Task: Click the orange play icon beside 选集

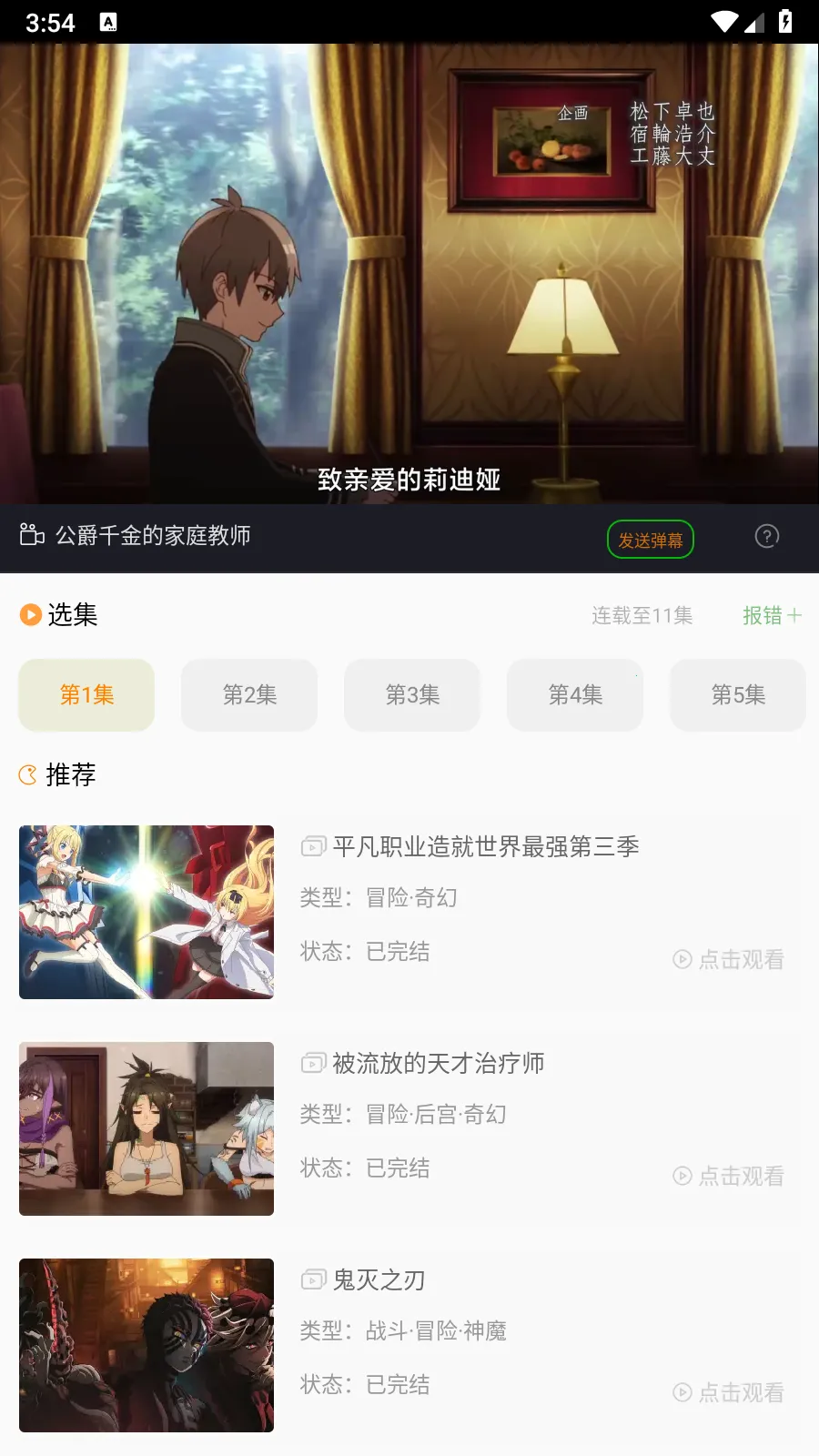Action: pos(29,615)
